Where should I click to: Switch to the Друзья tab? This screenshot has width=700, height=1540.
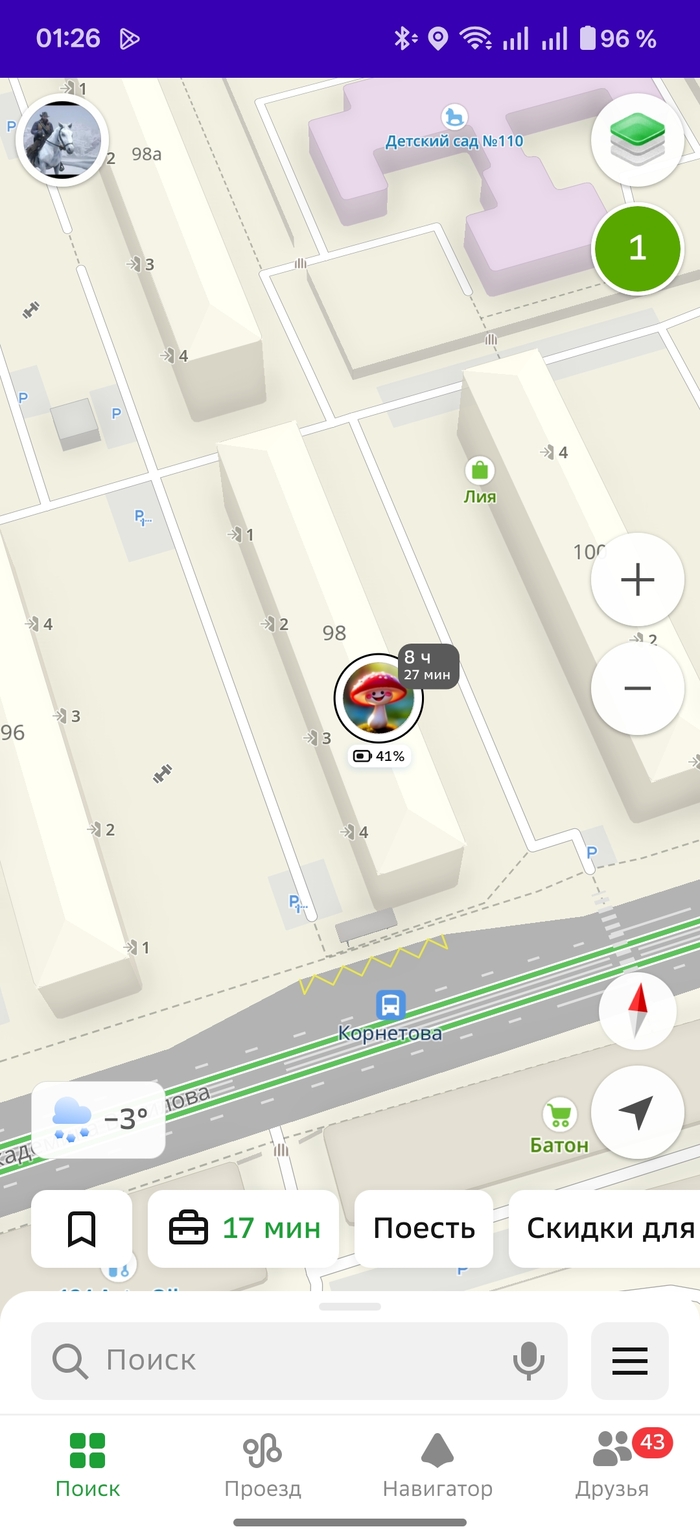click(x=613, y=1465)
